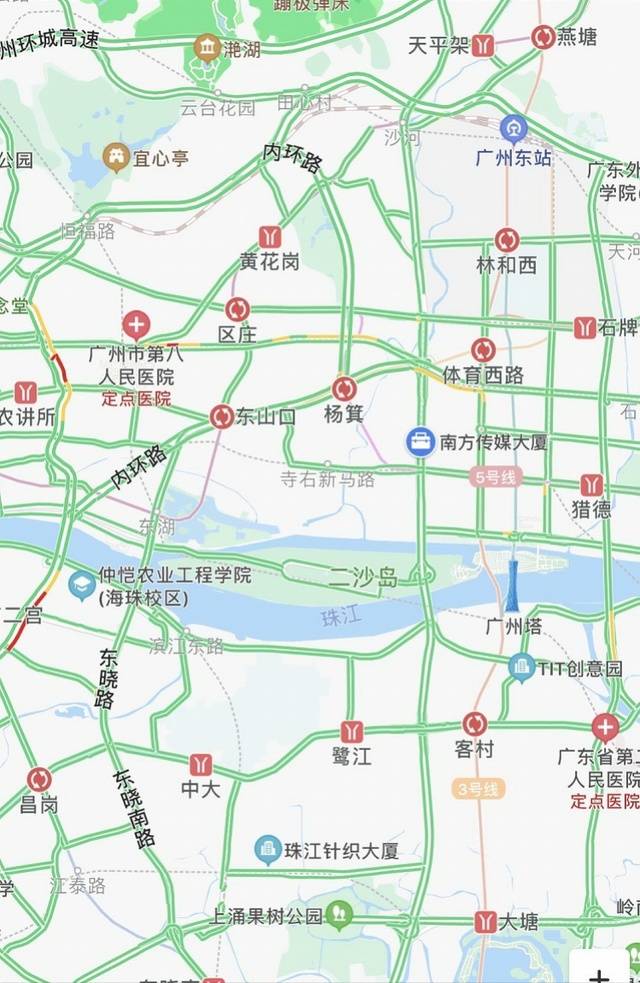Select the 东山口 metro station marker
Screen dimensions: 640x983
tap(222, 417)
